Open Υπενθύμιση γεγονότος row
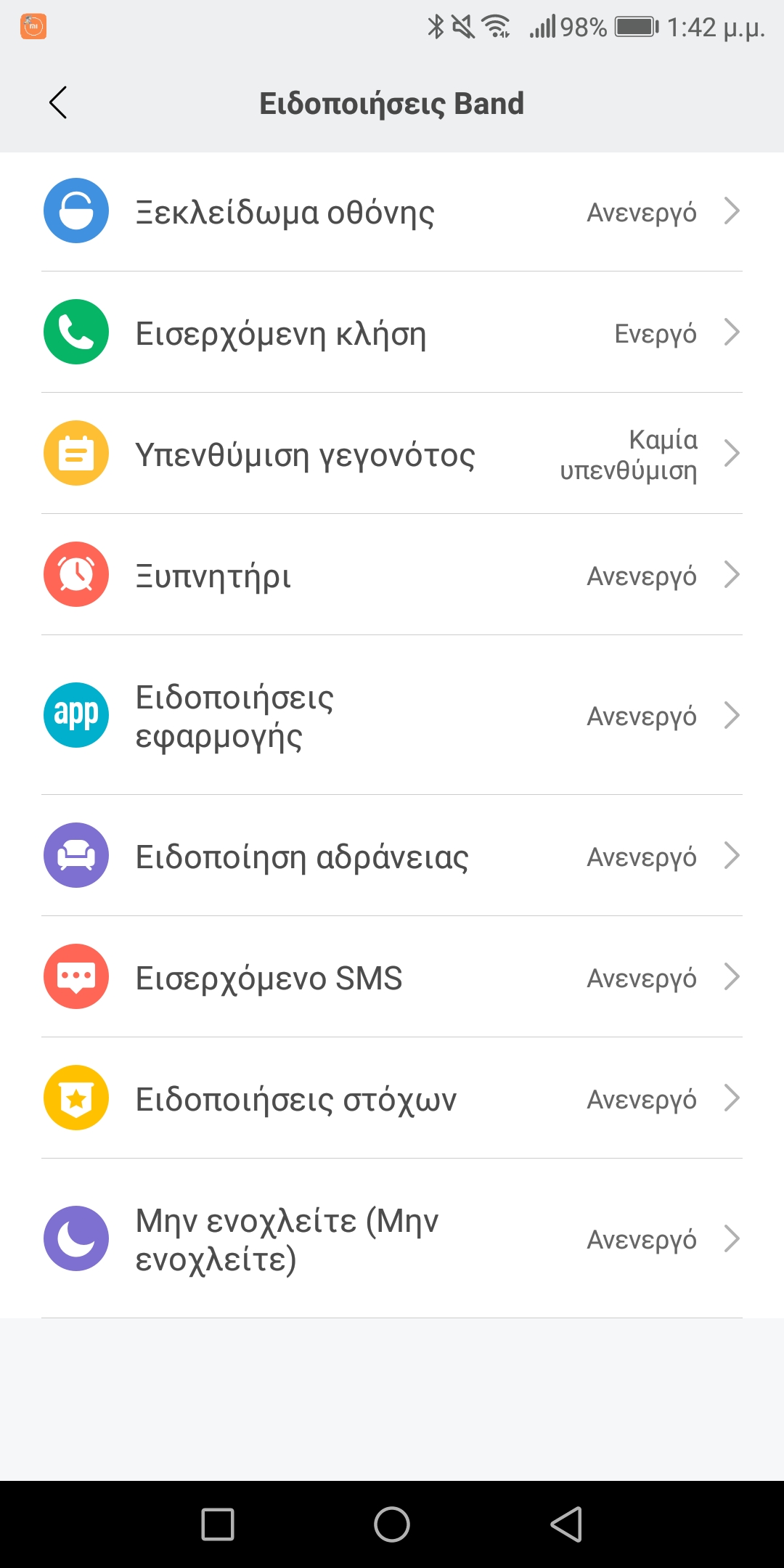 click(x=392, y=454)
